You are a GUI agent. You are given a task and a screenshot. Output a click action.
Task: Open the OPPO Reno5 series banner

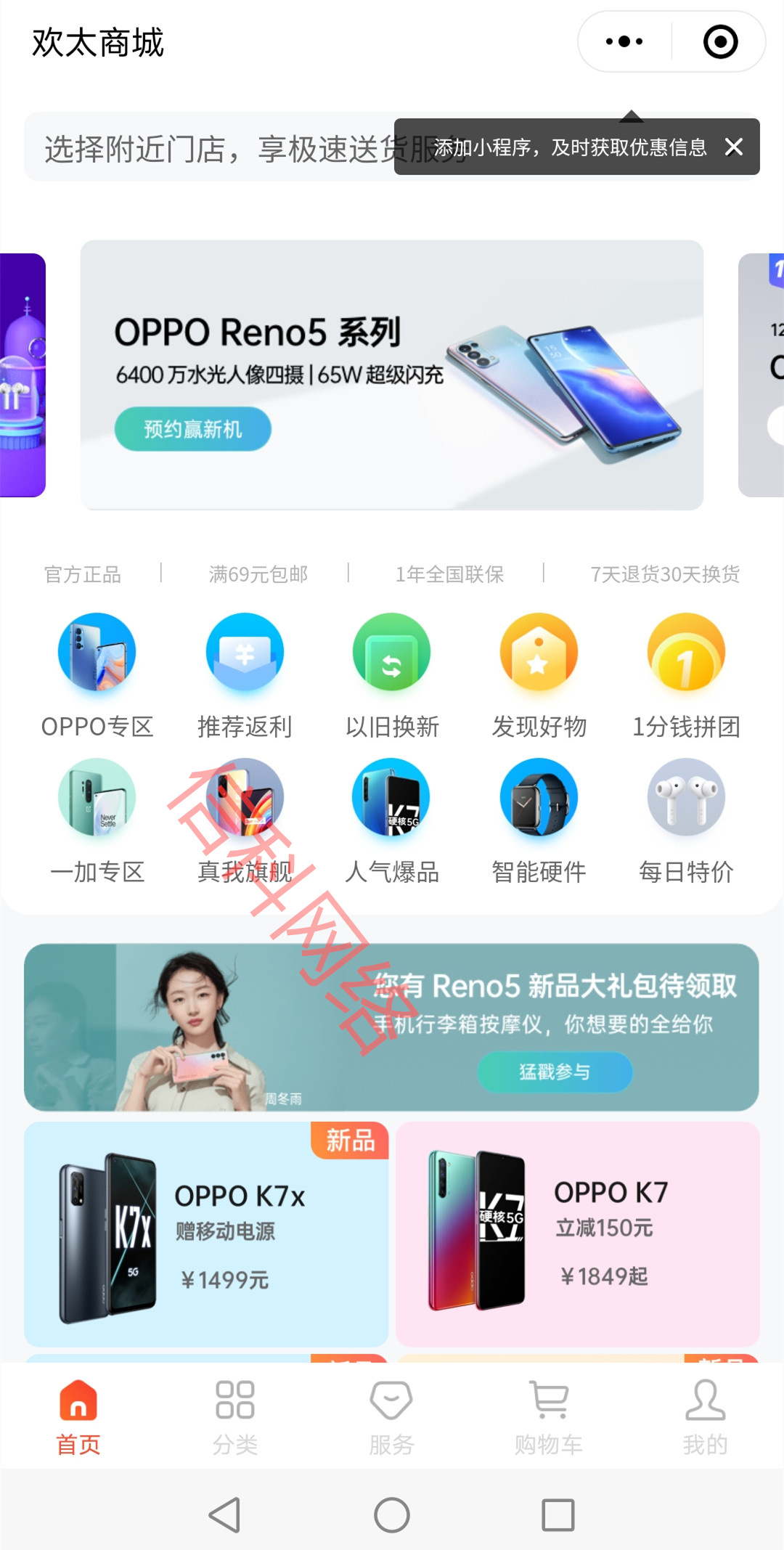coord(392,375)
